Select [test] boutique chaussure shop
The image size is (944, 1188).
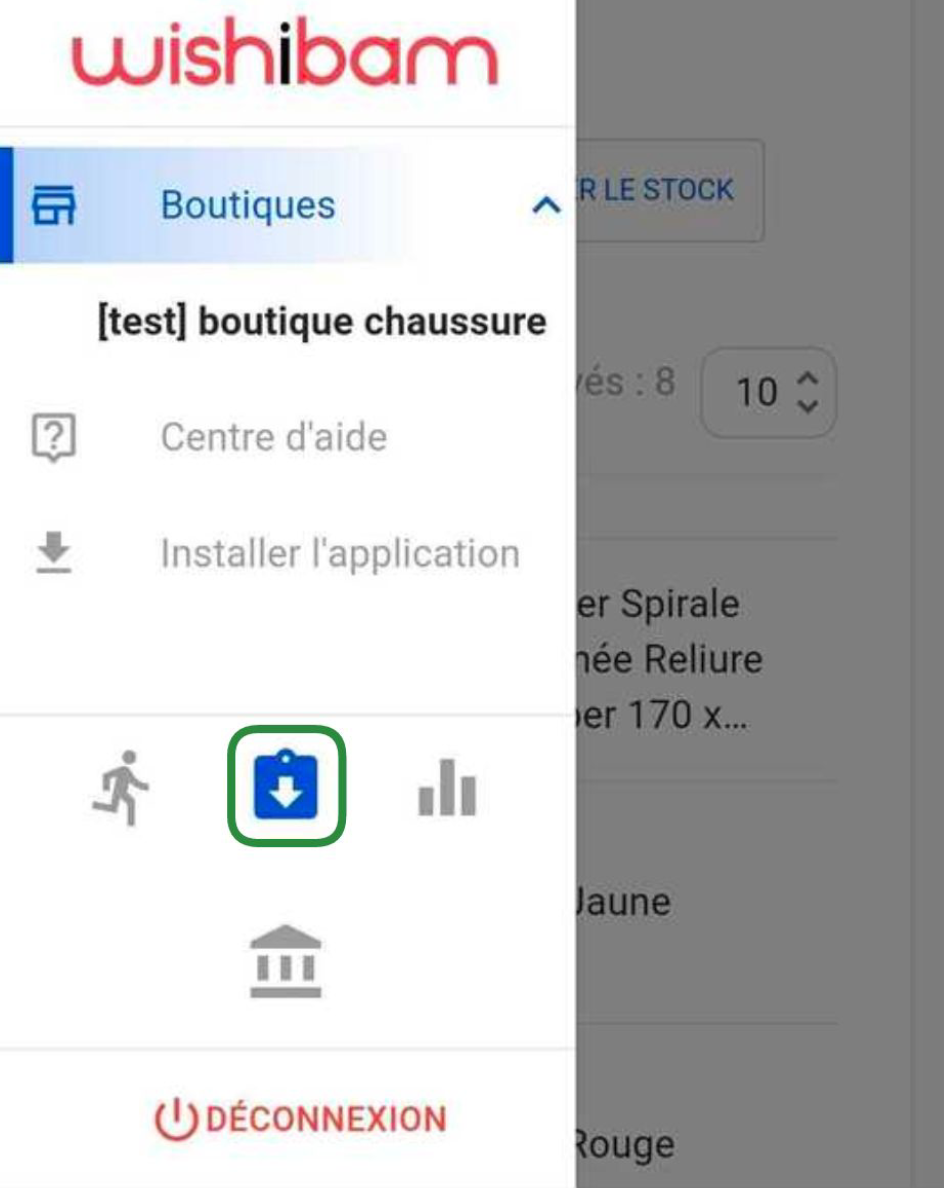[321, 322]
